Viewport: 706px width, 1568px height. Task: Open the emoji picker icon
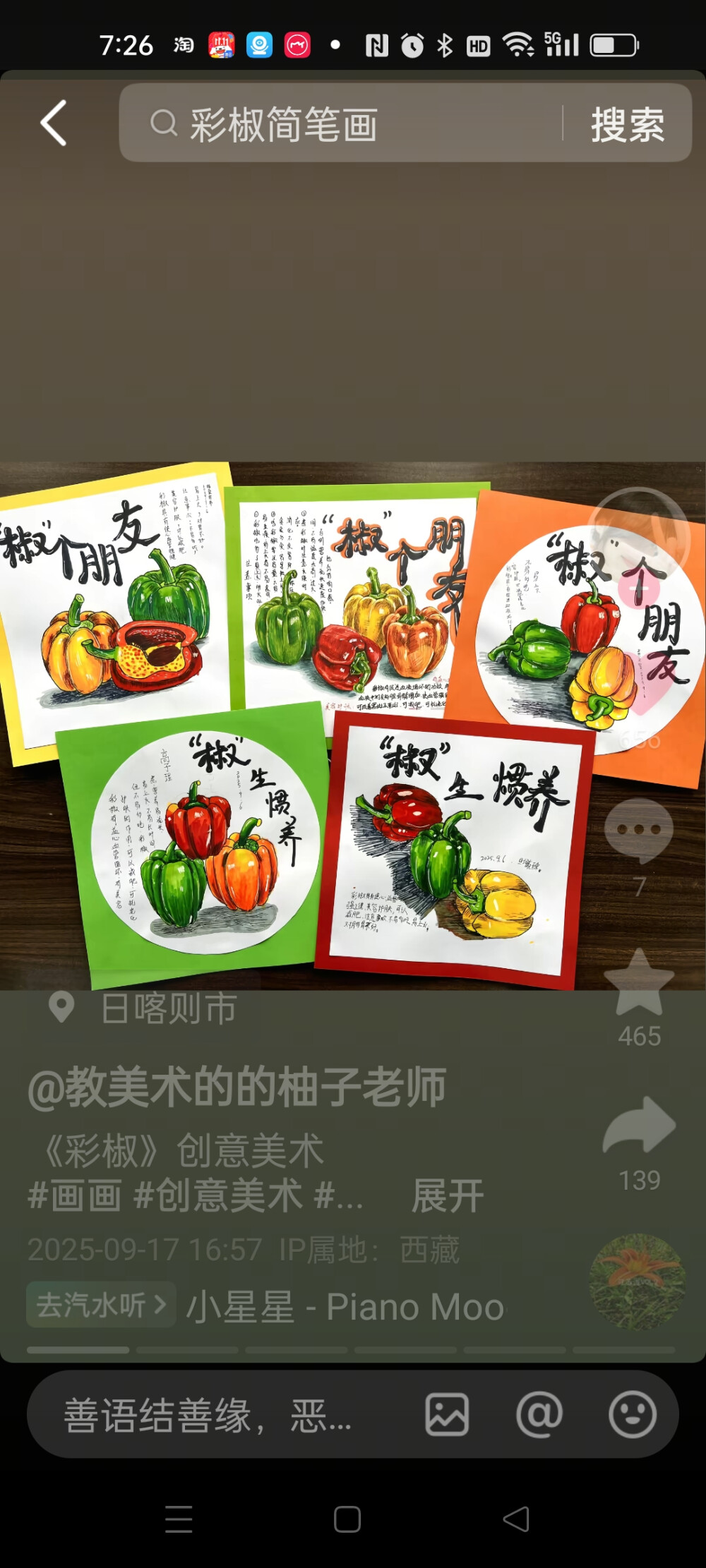[632, 1415]
